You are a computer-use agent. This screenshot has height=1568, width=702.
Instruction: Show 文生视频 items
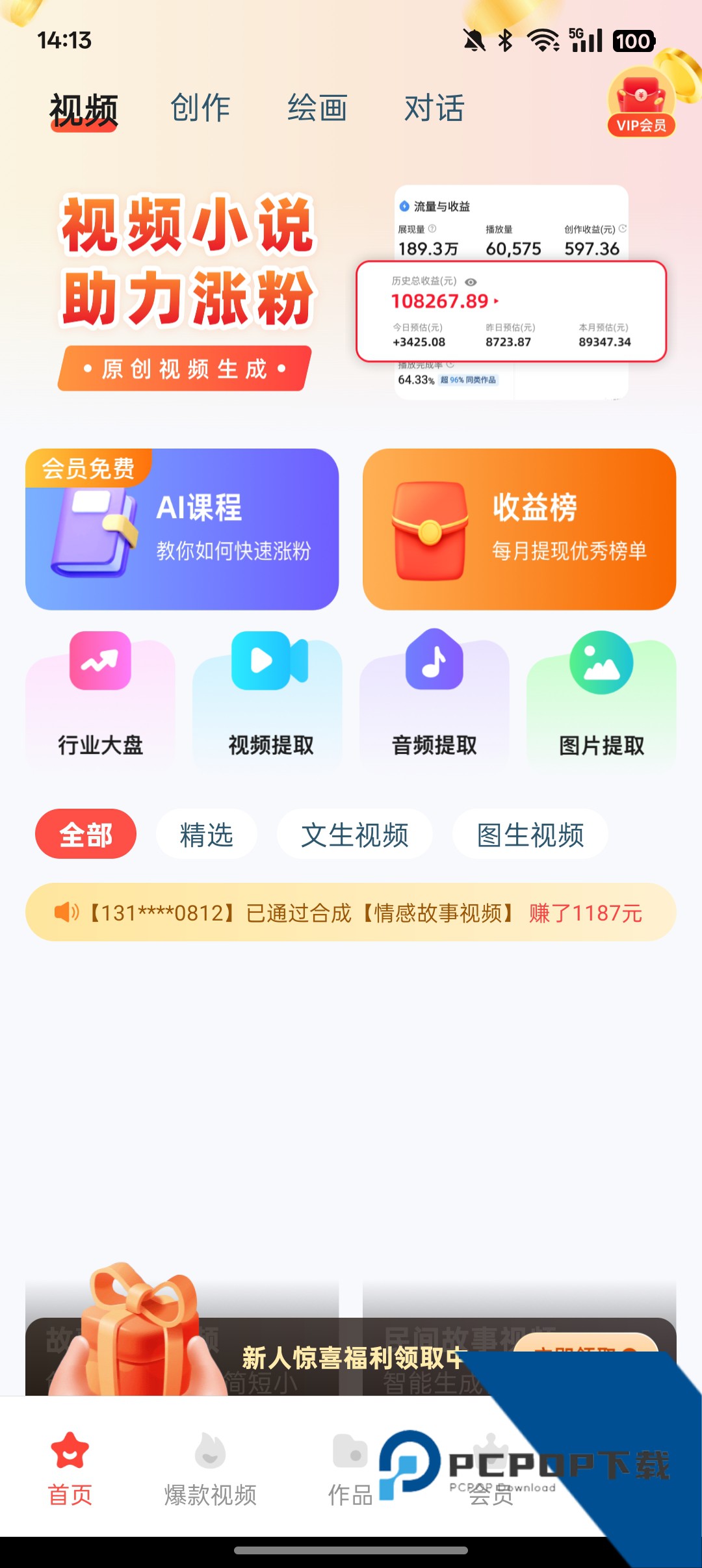pos(355,834)
